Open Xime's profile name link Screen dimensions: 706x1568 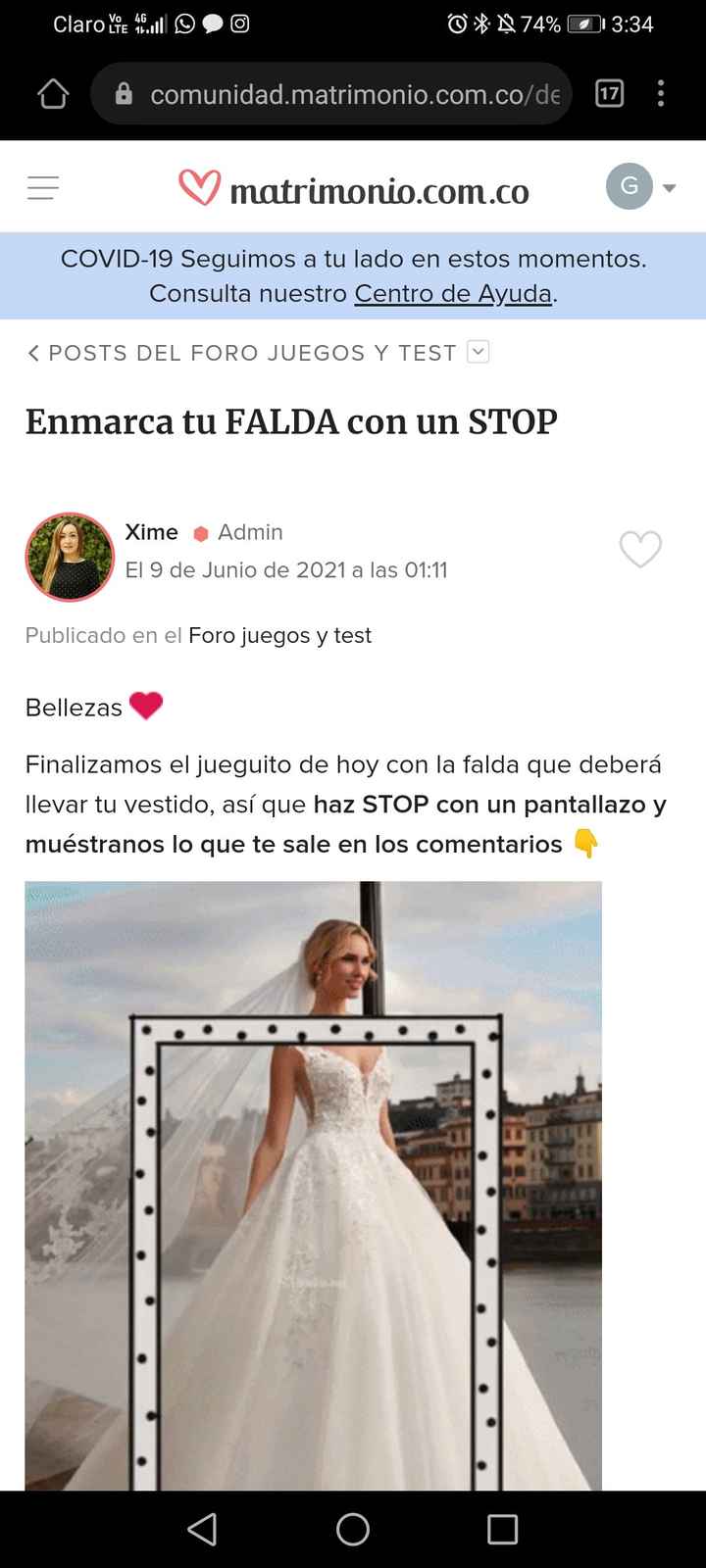pyautogui.click(x=151, y=532)
